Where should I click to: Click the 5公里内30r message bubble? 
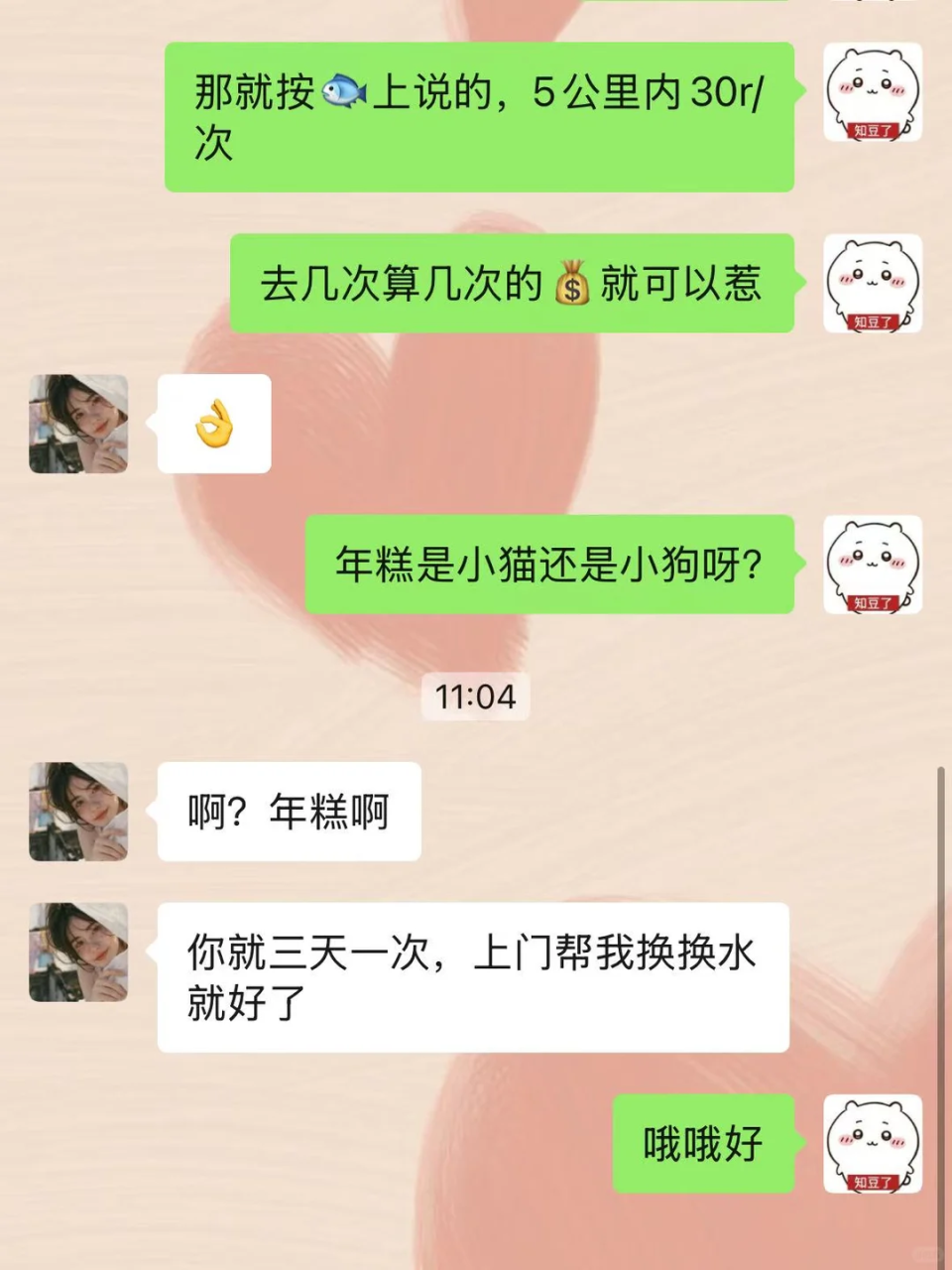[x=476, y=112]
